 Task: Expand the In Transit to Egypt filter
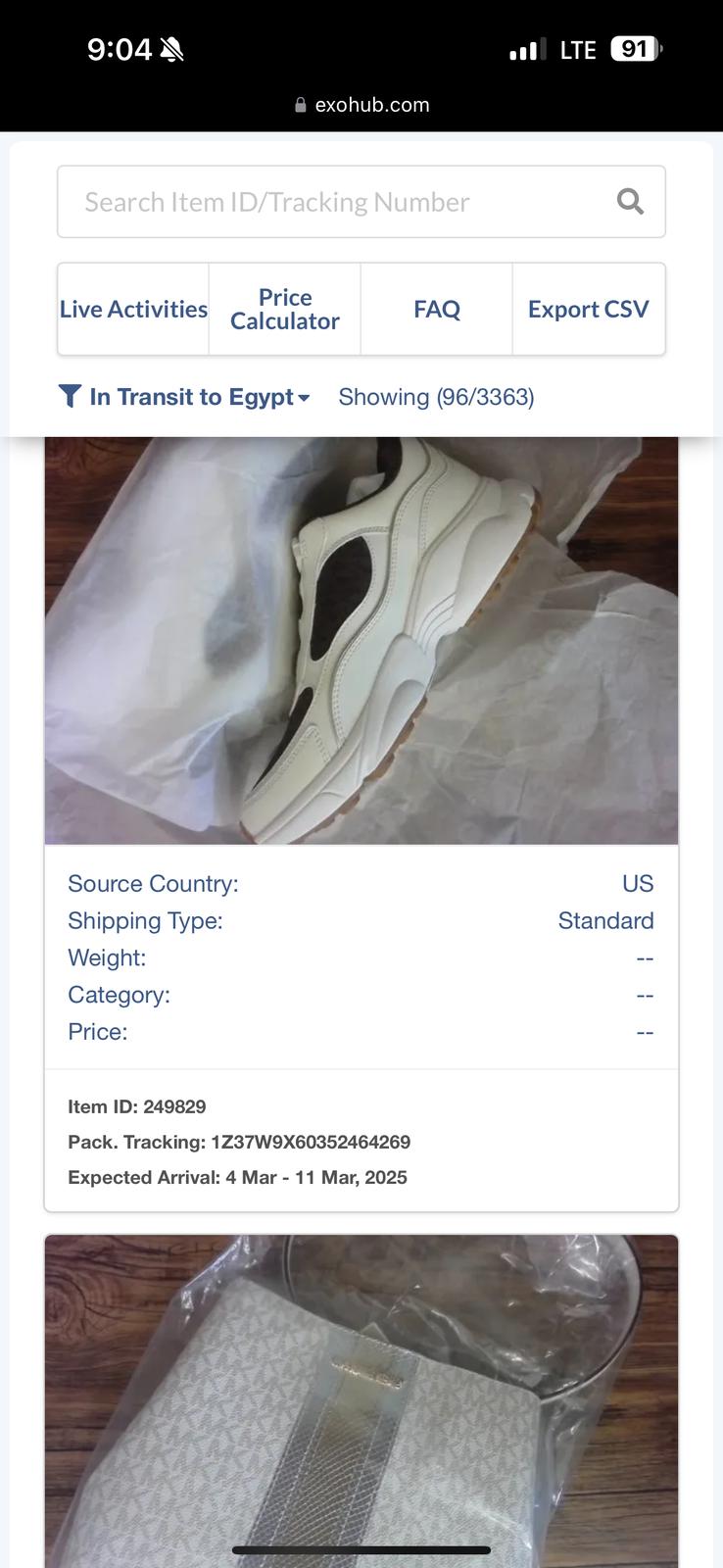[185, 397]
